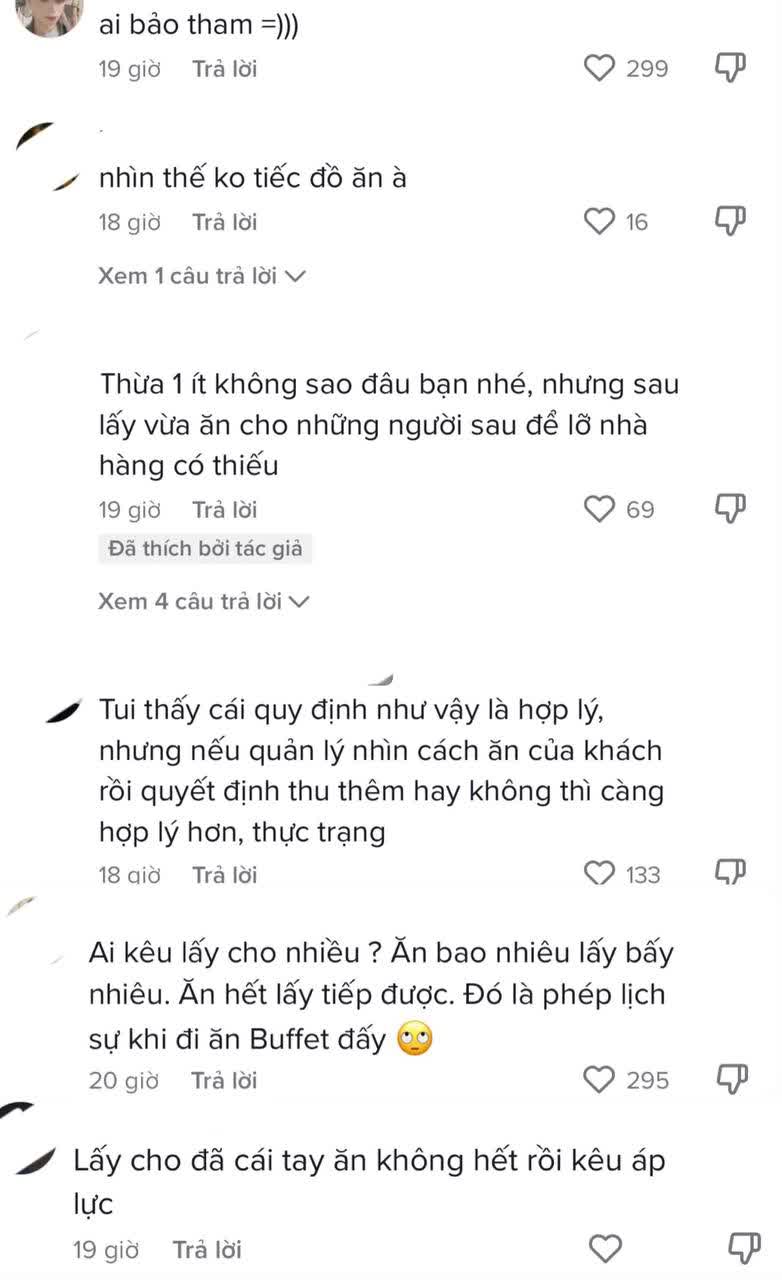The height and width of the screenshot is (1280, 782).
Task: Reply to the comment "Ai kêu lấy cho nhiều"
Action: (225, 1081)
